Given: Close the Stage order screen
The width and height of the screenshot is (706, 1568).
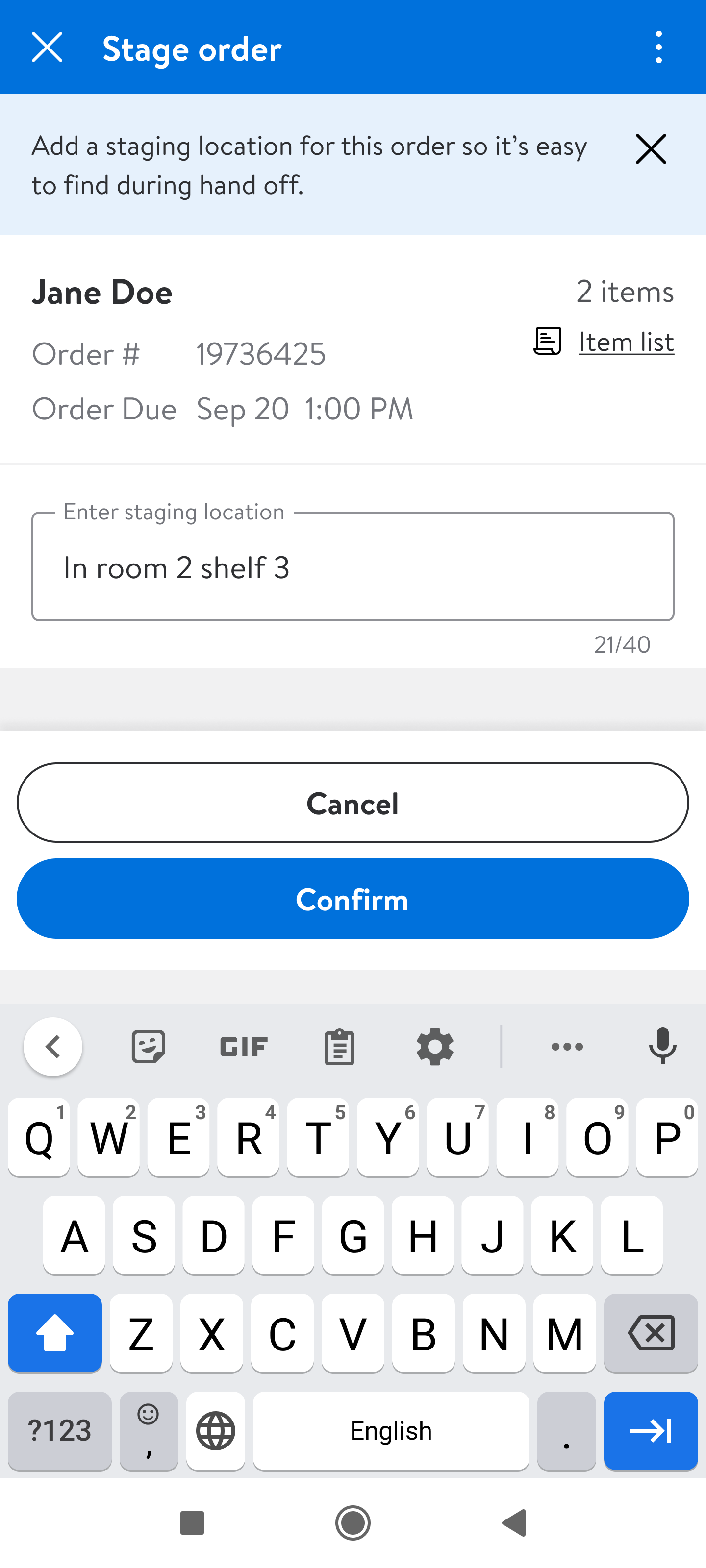Looking at the screenshot, I should 47,48.
